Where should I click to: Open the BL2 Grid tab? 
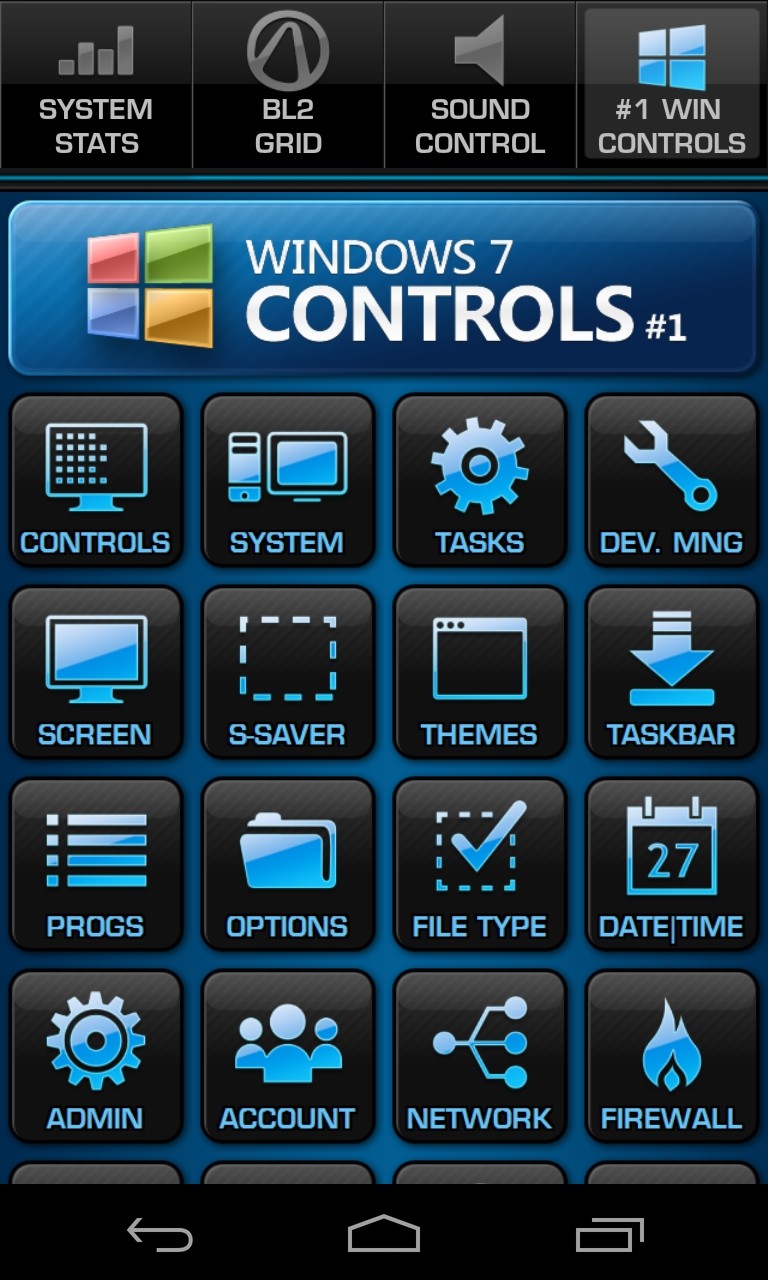[288, 85]
